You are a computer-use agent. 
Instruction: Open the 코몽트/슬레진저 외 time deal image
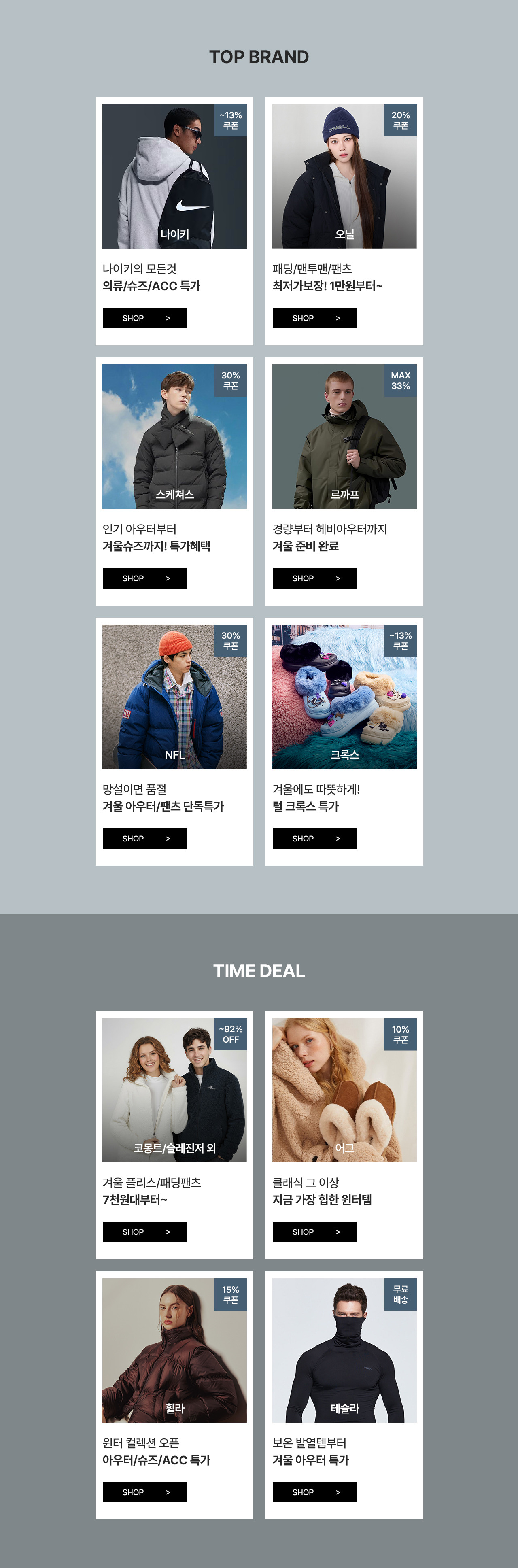pyautogui.click(x=174, y=1090)
